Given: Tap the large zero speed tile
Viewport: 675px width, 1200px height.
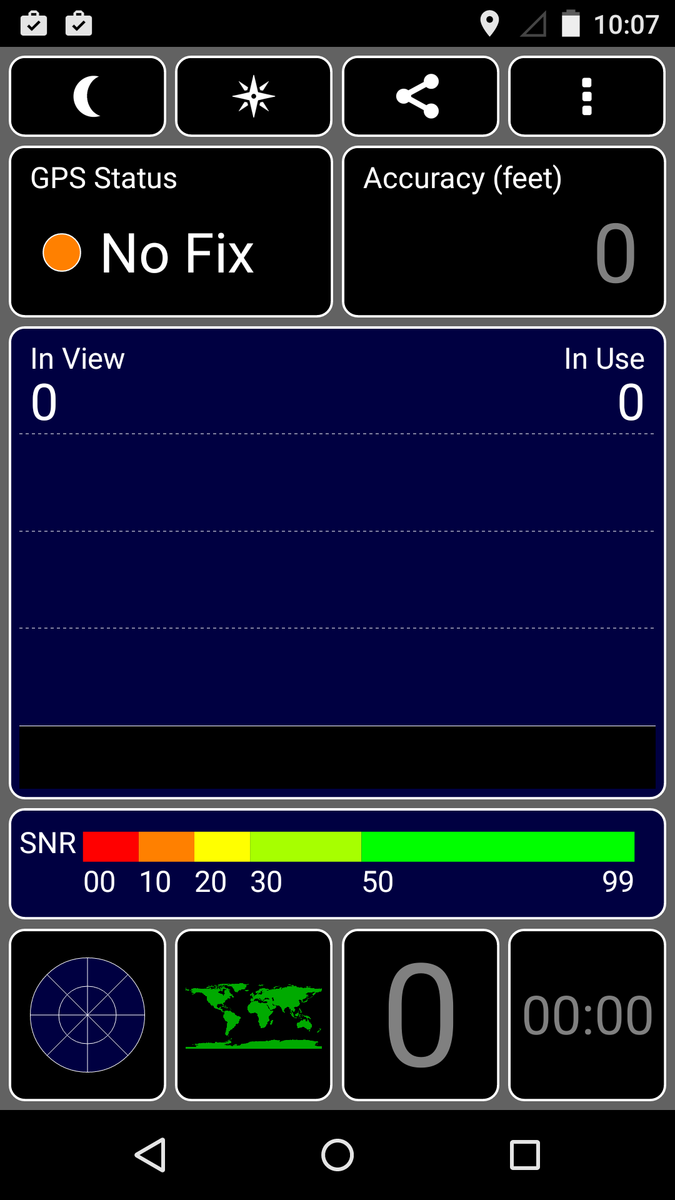Looking at the screenshot, I should 420,1015.
